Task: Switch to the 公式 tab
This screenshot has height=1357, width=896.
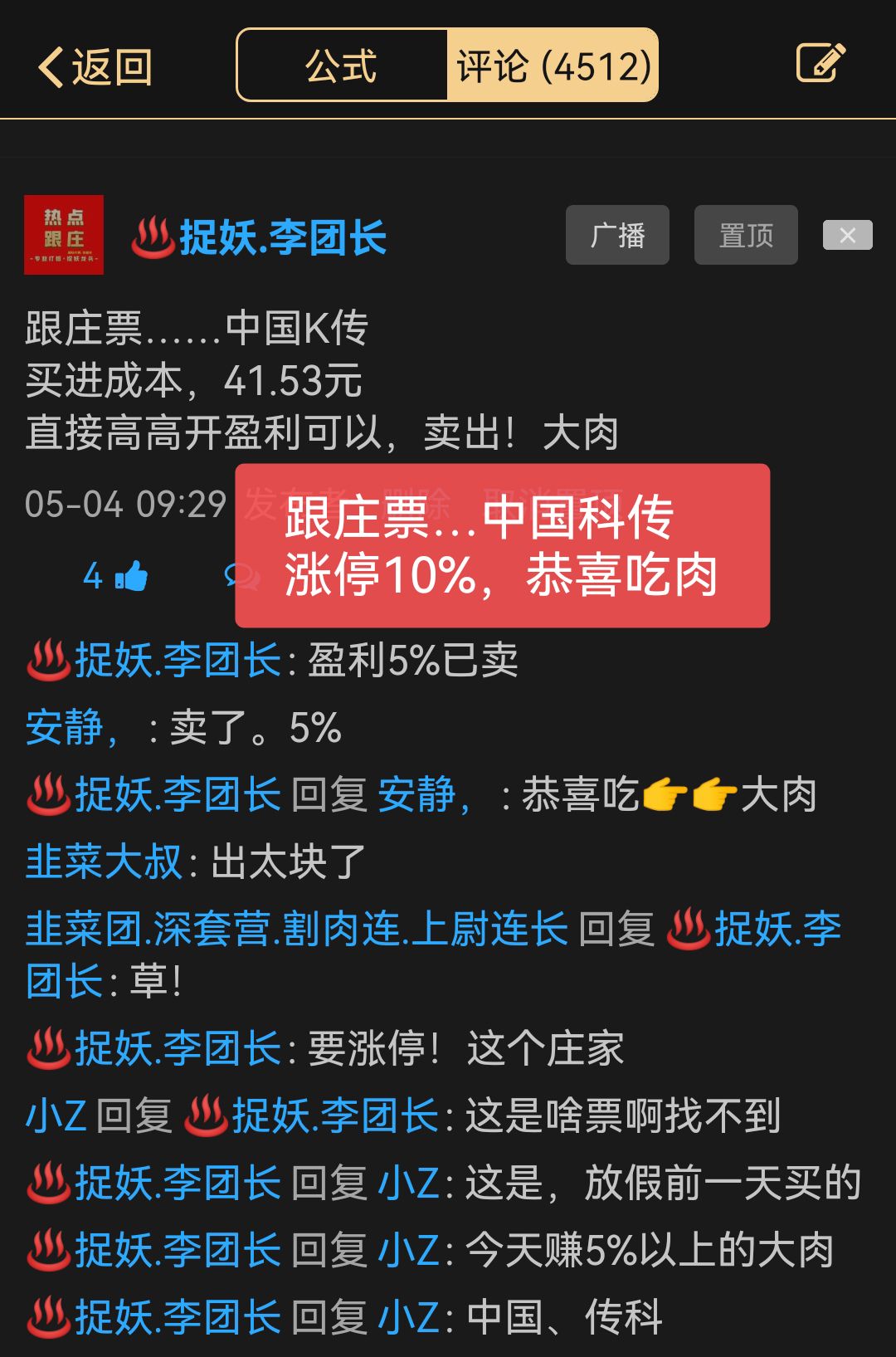Action: (x=341, y=66)
